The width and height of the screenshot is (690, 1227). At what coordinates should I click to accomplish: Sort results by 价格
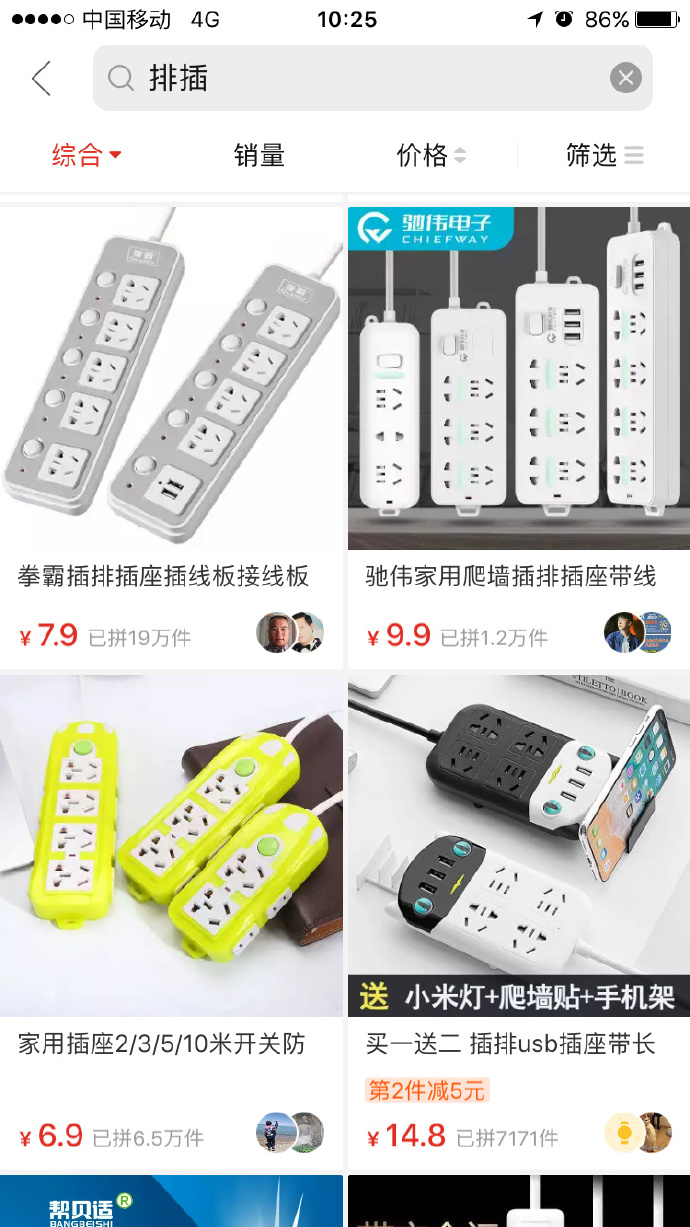pos(431,155)
